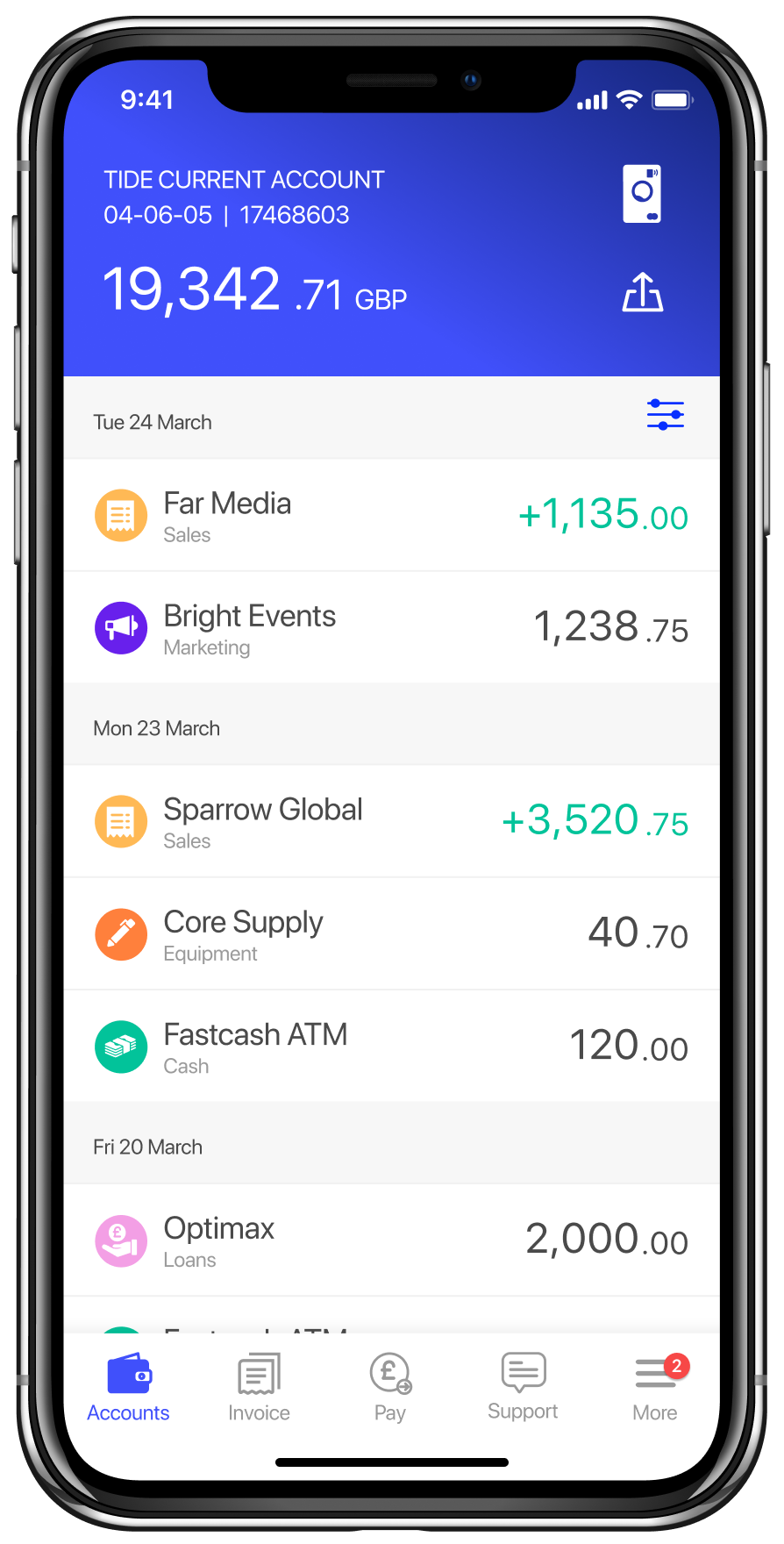Open the More tab with notifications
Screen dimensions: 784x1544
tap(655, 1388)
